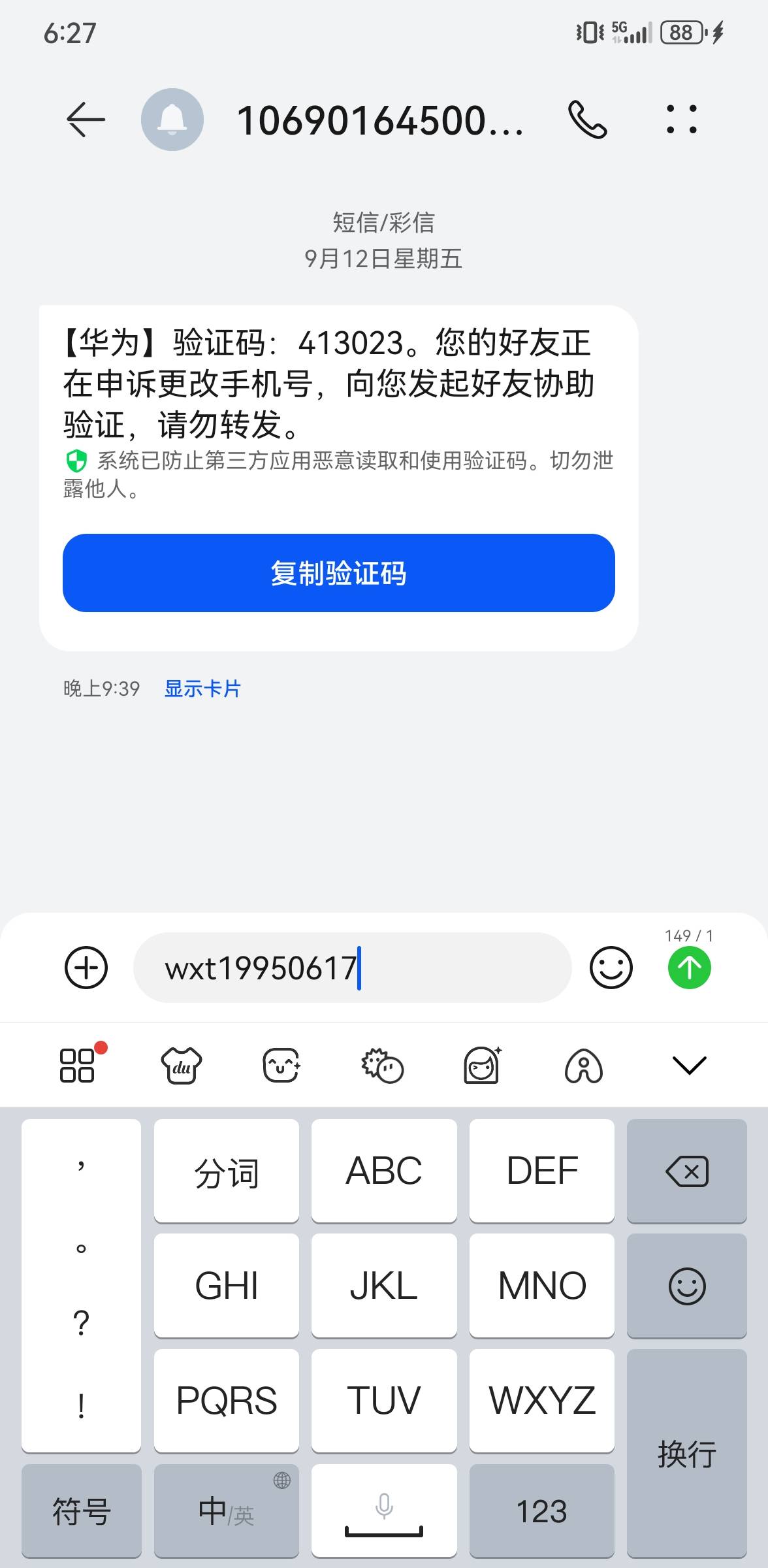This screenshot has width=768, height=1568.
Task: Open the keyboard grid menu with the red dot
Action: point(79,1064)
